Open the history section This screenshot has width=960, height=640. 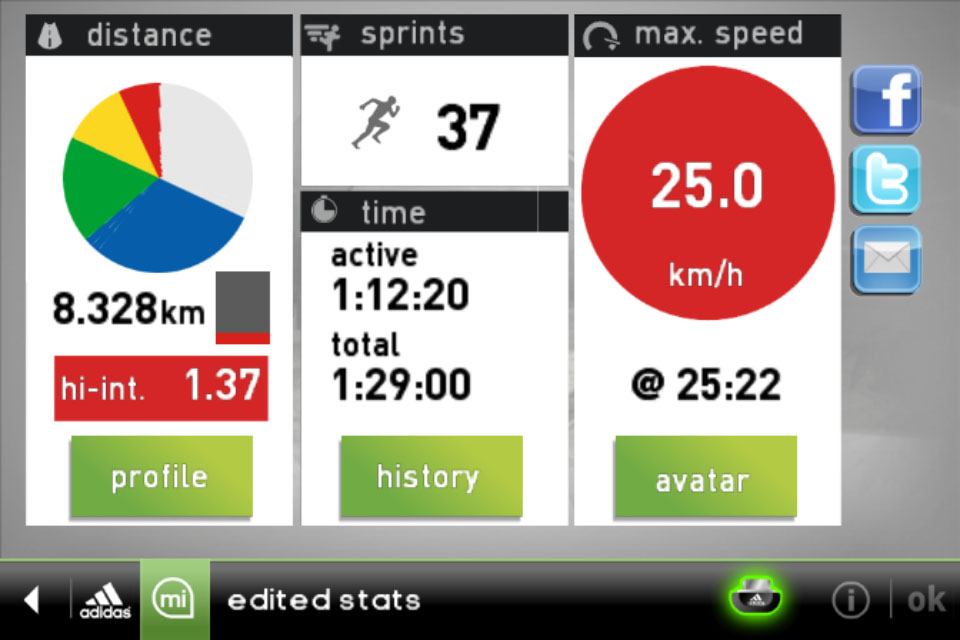click(431, 477)
